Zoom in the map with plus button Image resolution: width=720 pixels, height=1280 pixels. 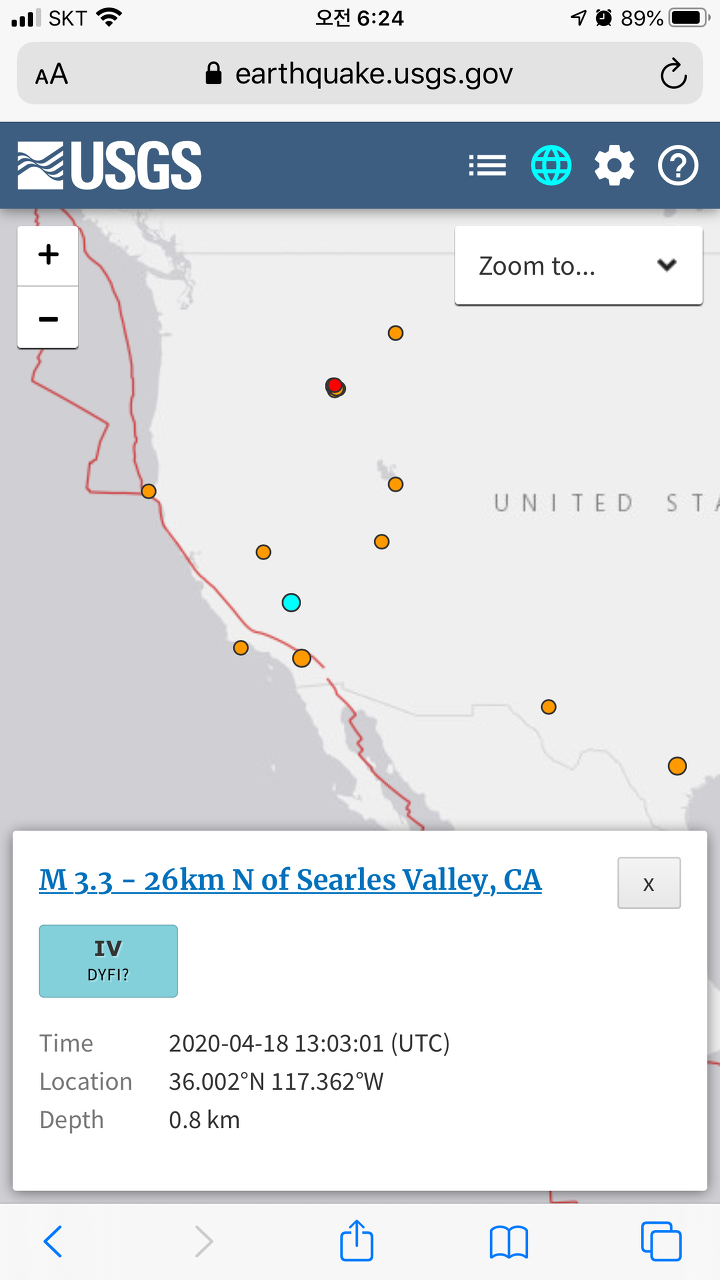tap(48, 255)
